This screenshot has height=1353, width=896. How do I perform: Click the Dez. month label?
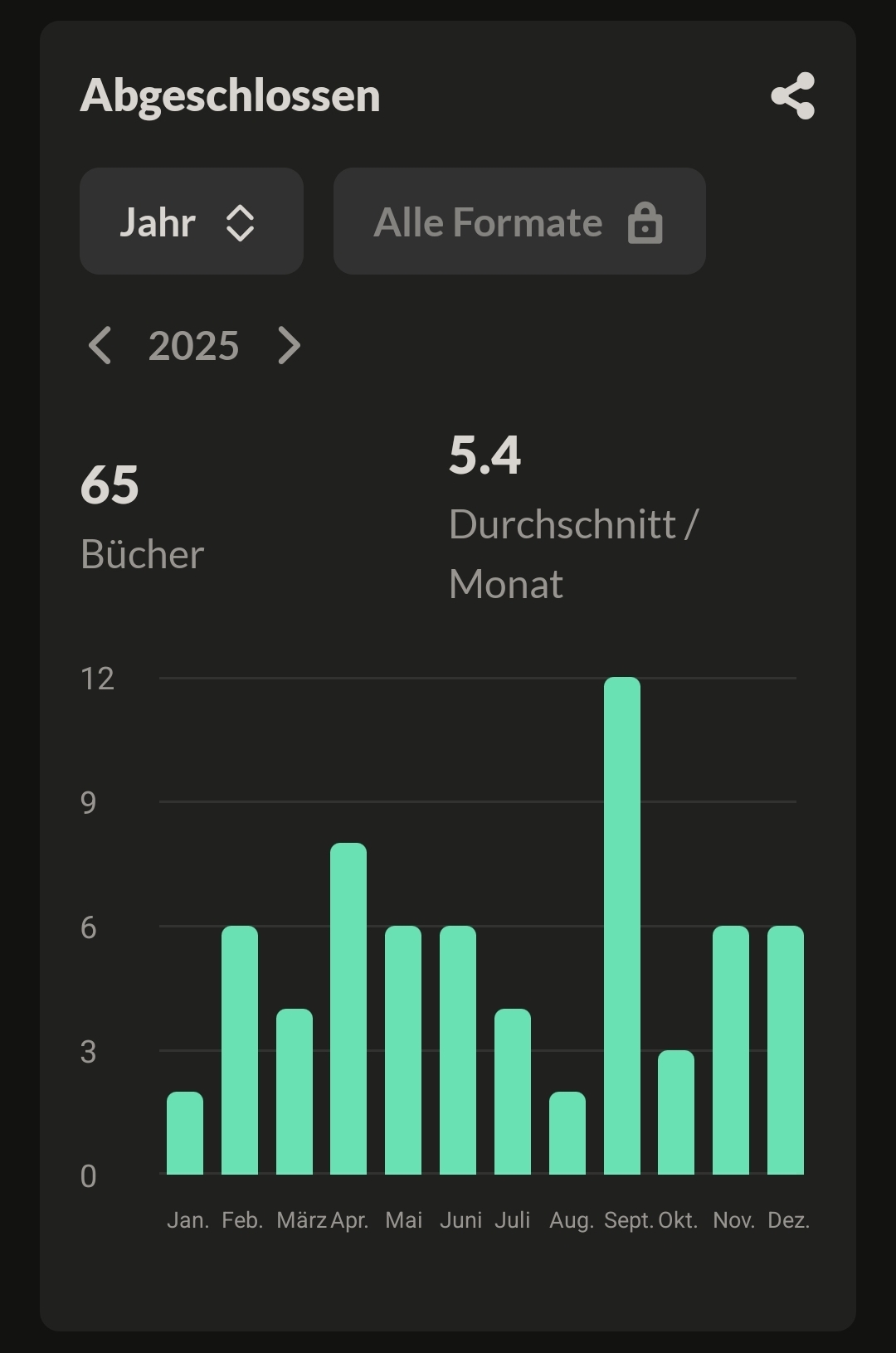coord(786,1219)
